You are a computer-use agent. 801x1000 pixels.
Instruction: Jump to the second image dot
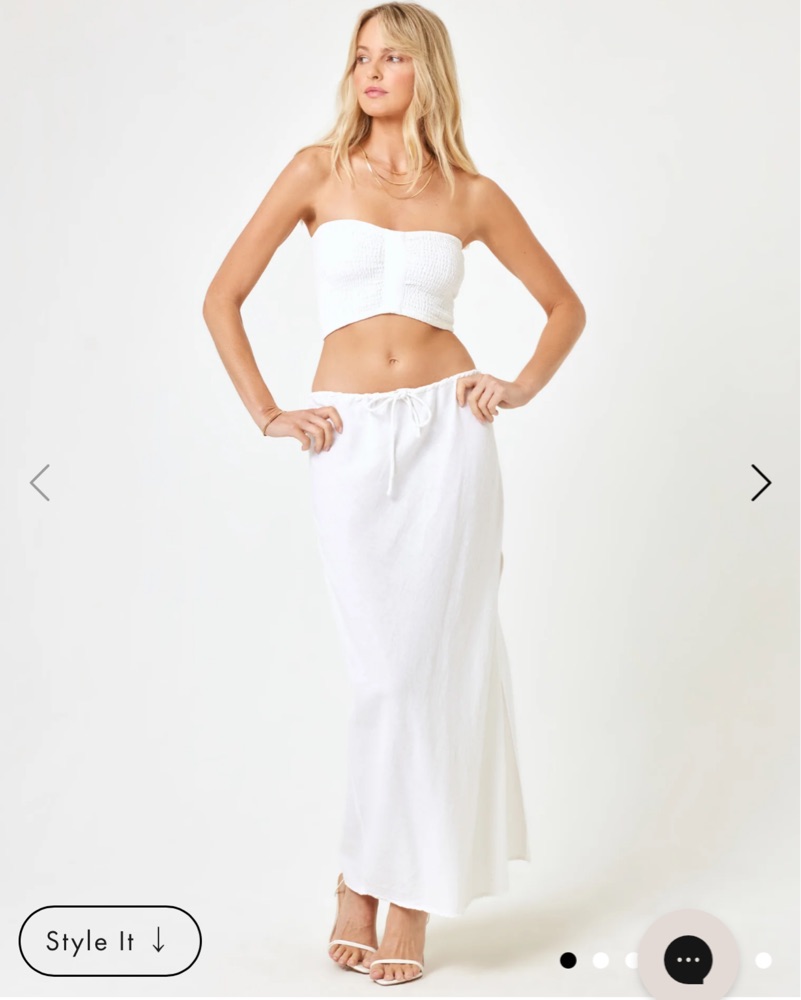point(600,960)
